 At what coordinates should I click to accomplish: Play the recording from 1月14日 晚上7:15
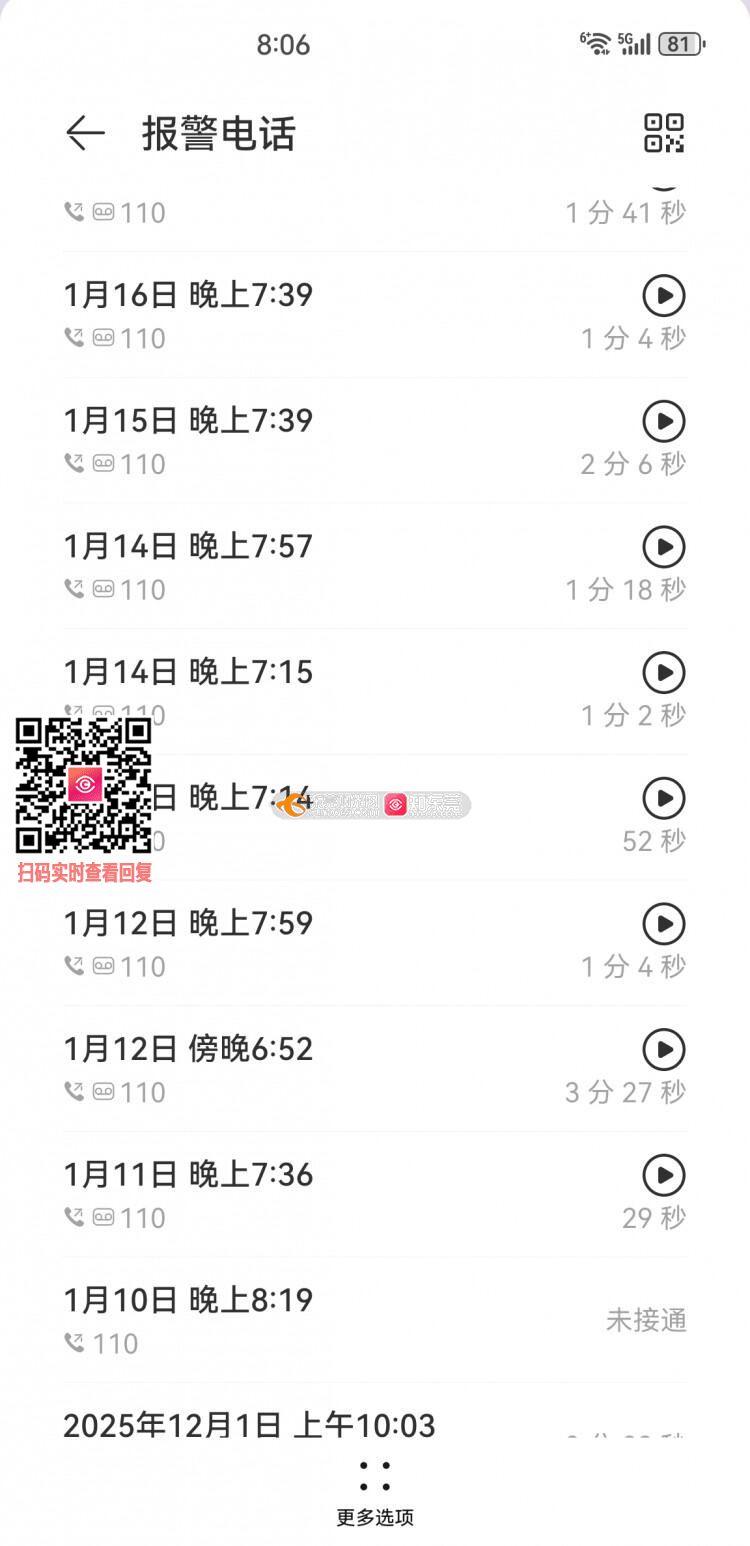click(x=663, y=672)
